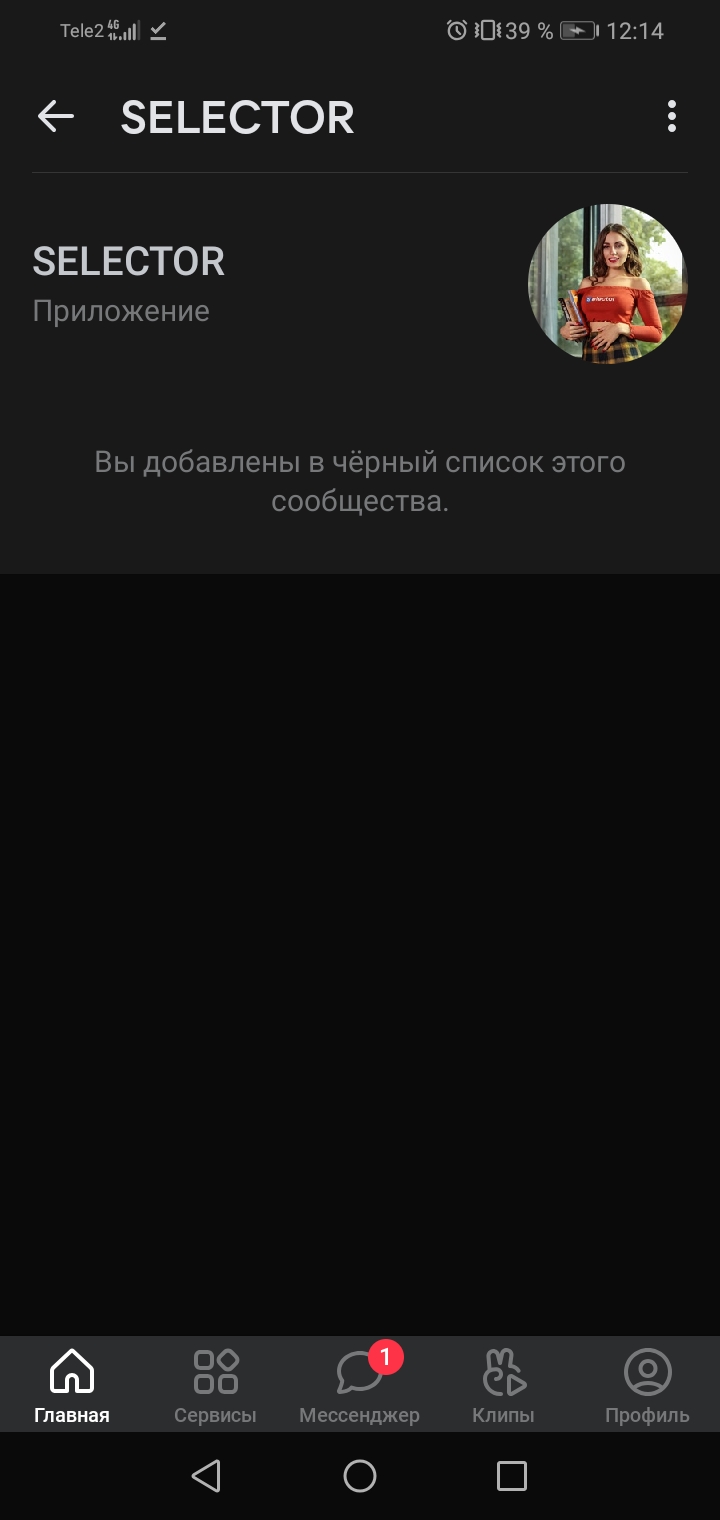Tap the system home circle button
This screenshot has width=720, height=1520.
[360, 1476]
